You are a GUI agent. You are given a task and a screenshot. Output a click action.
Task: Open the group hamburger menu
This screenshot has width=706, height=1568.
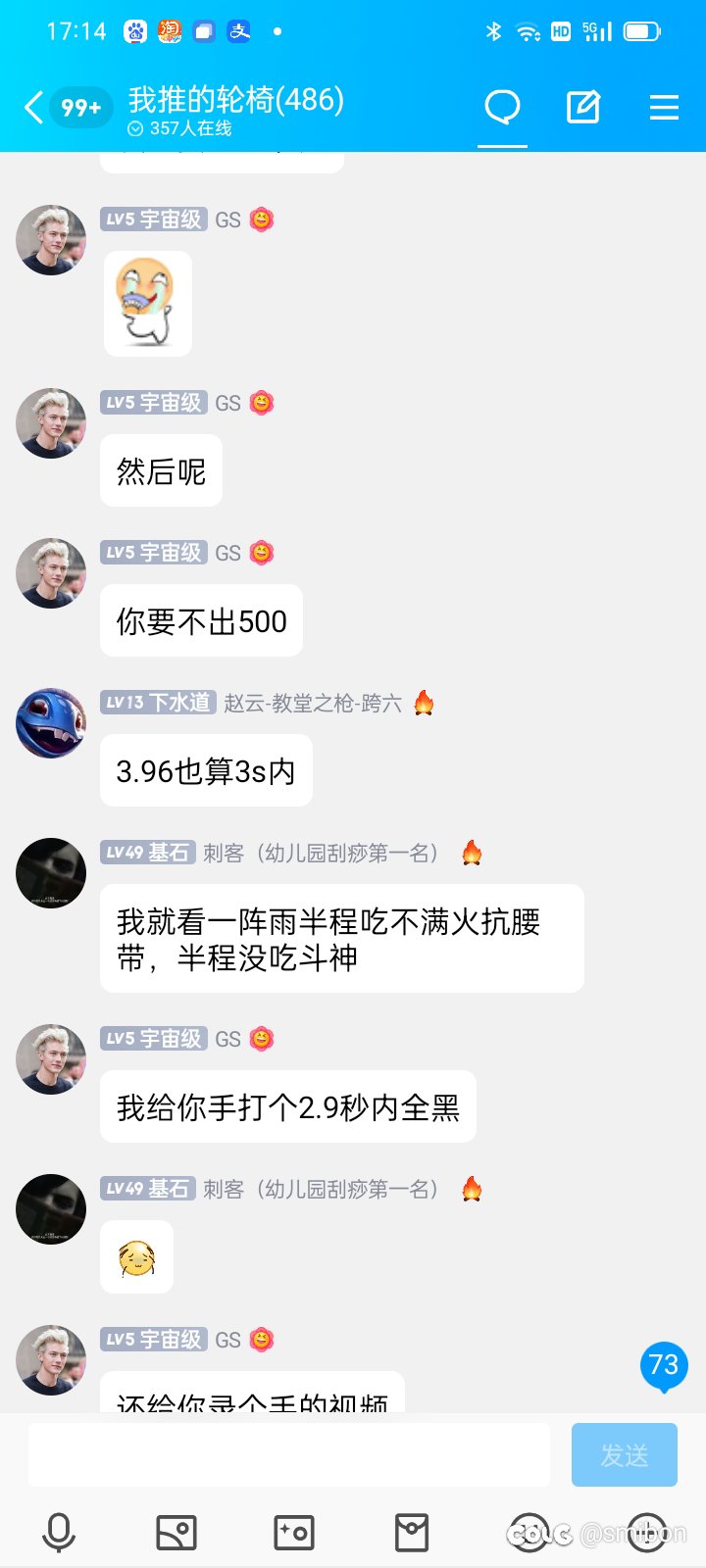click(664, 107)
